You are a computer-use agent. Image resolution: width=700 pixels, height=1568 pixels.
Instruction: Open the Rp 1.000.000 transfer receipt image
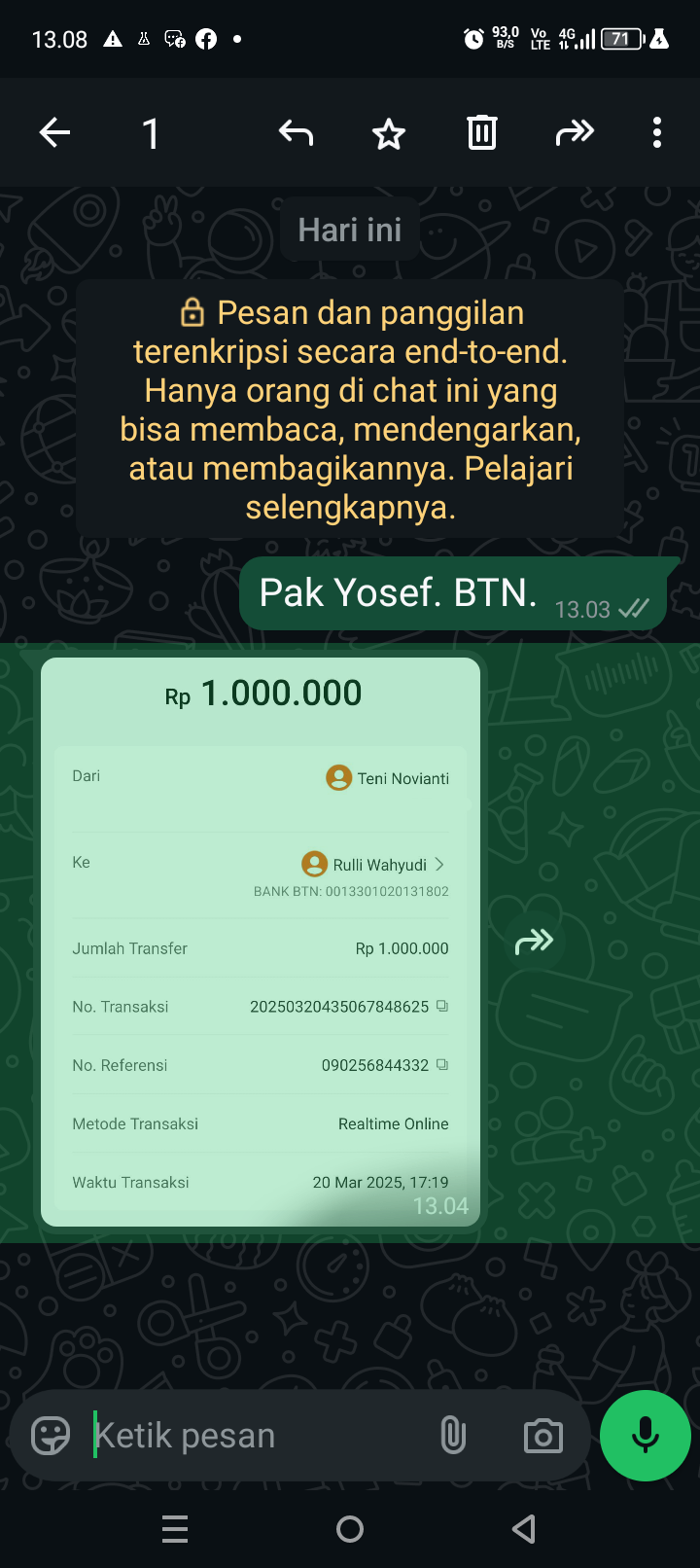click(x=261, y=942)
